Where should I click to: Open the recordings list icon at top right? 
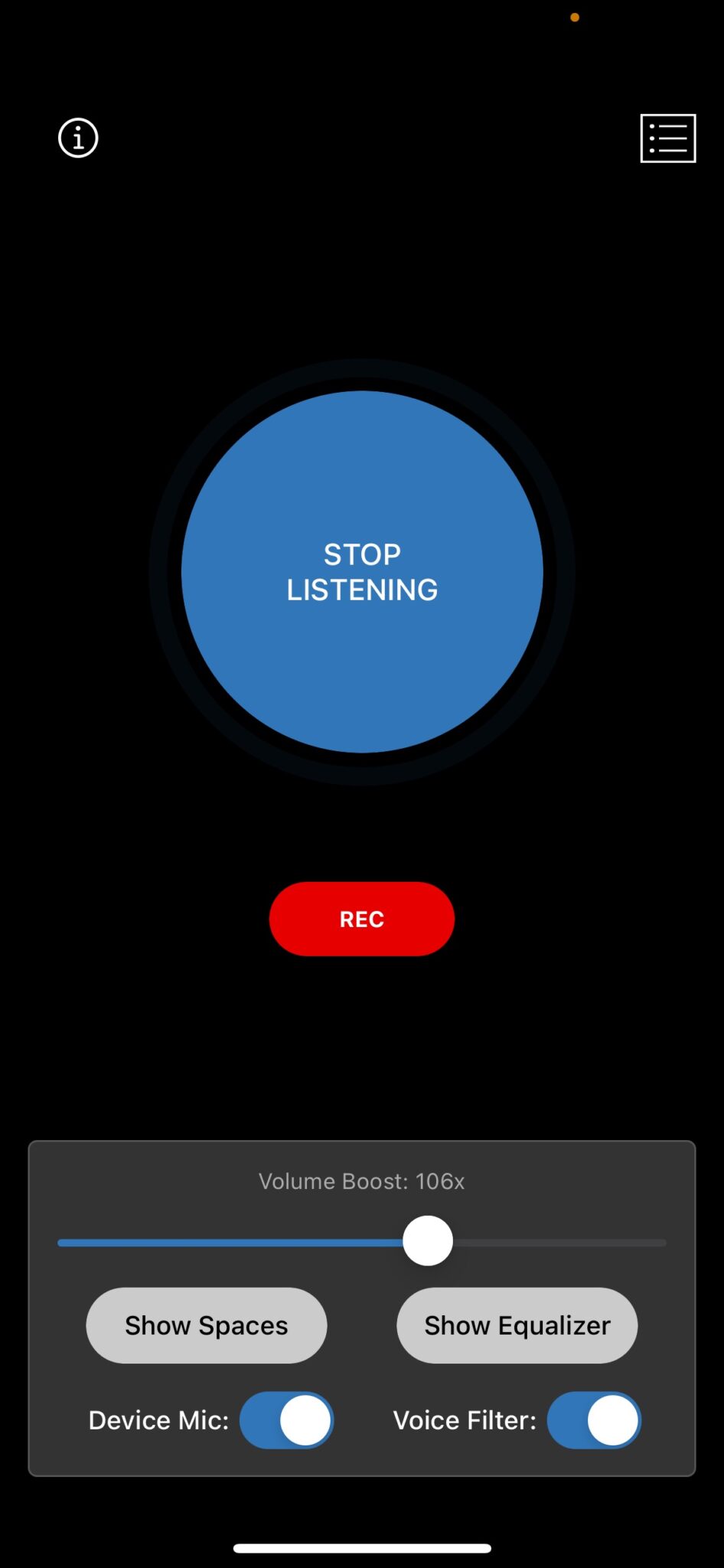pyautogui.click(x=667, y=138)
